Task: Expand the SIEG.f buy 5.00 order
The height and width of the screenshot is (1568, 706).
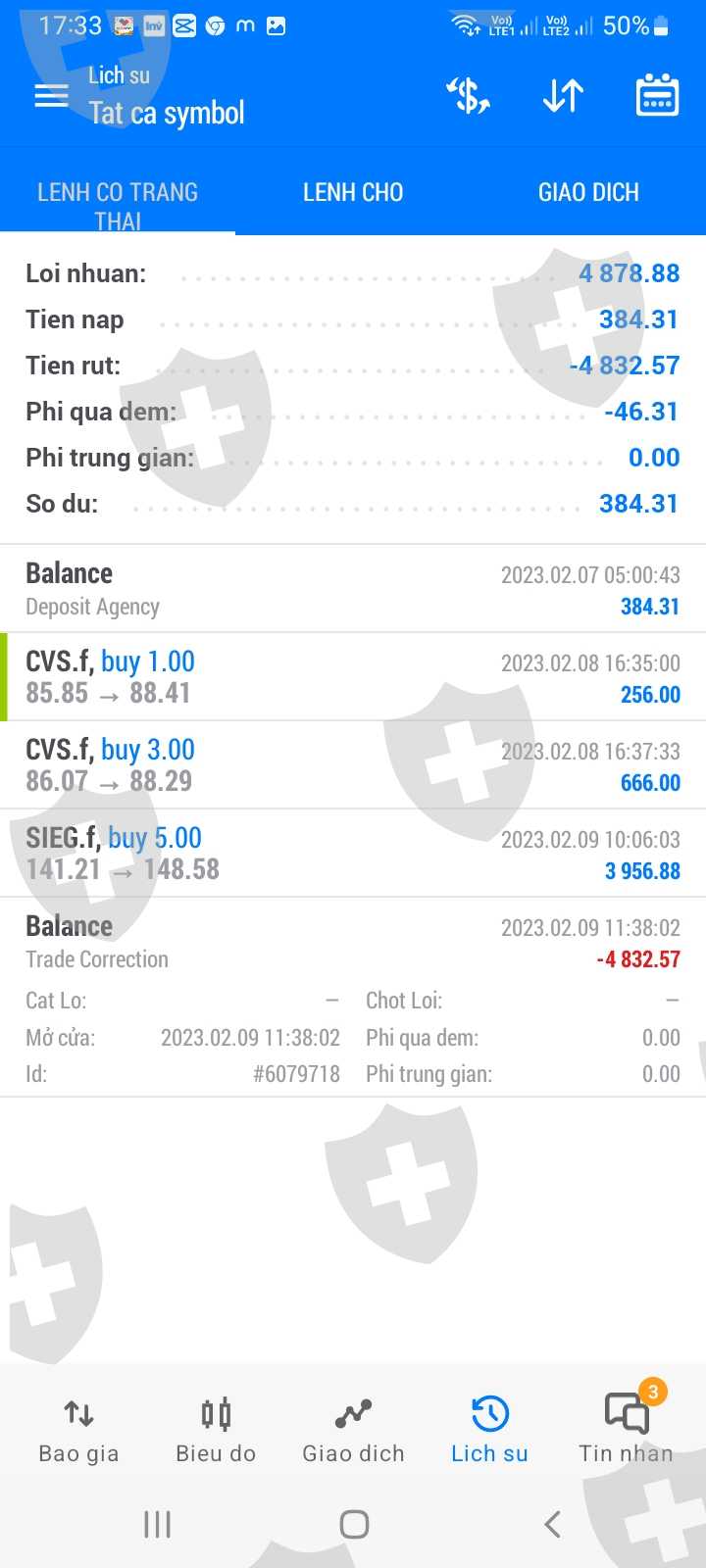Action: (353, 854)
